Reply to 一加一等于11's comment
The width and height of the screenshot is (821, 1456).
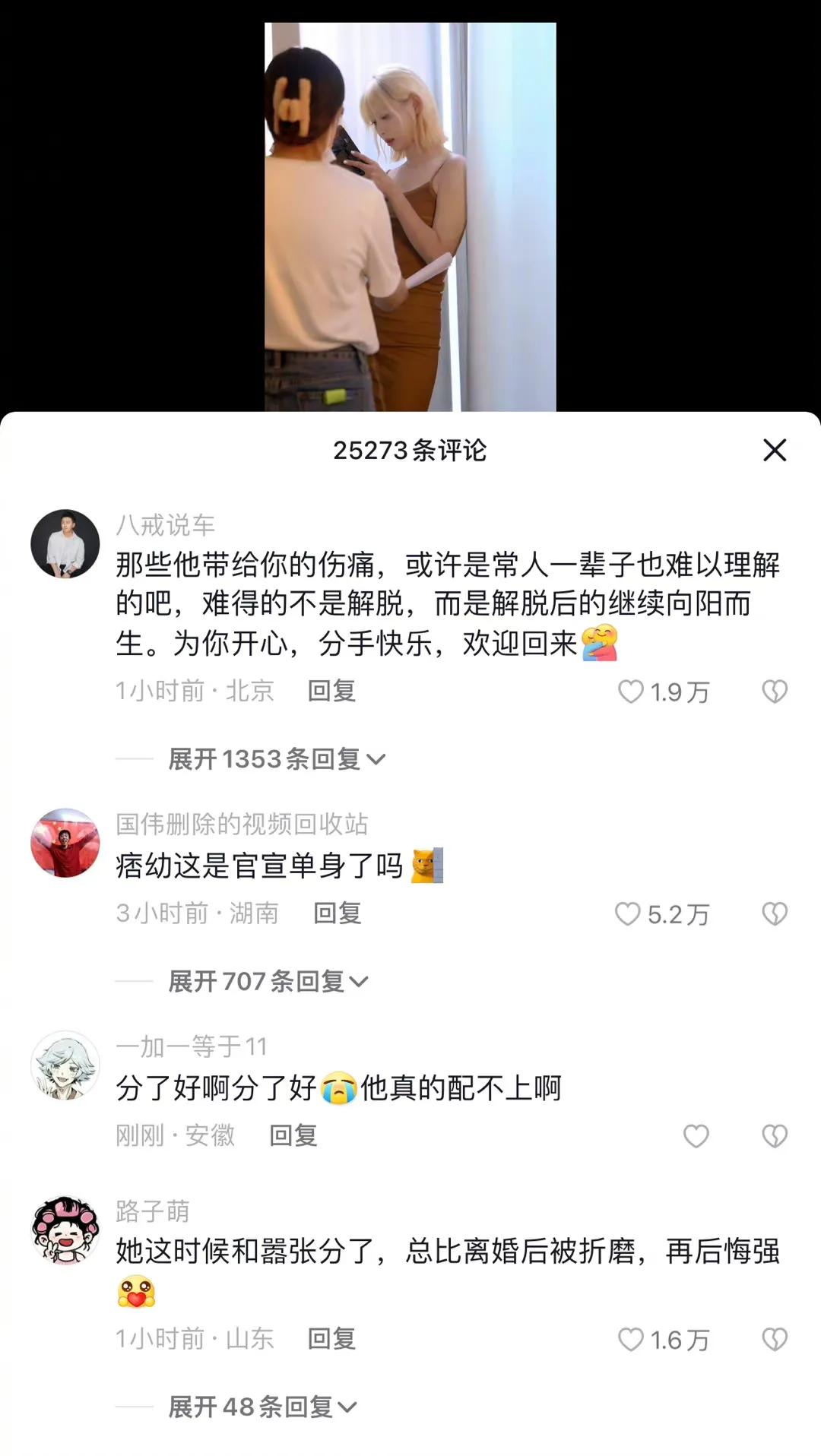(x=293, y=1135)
